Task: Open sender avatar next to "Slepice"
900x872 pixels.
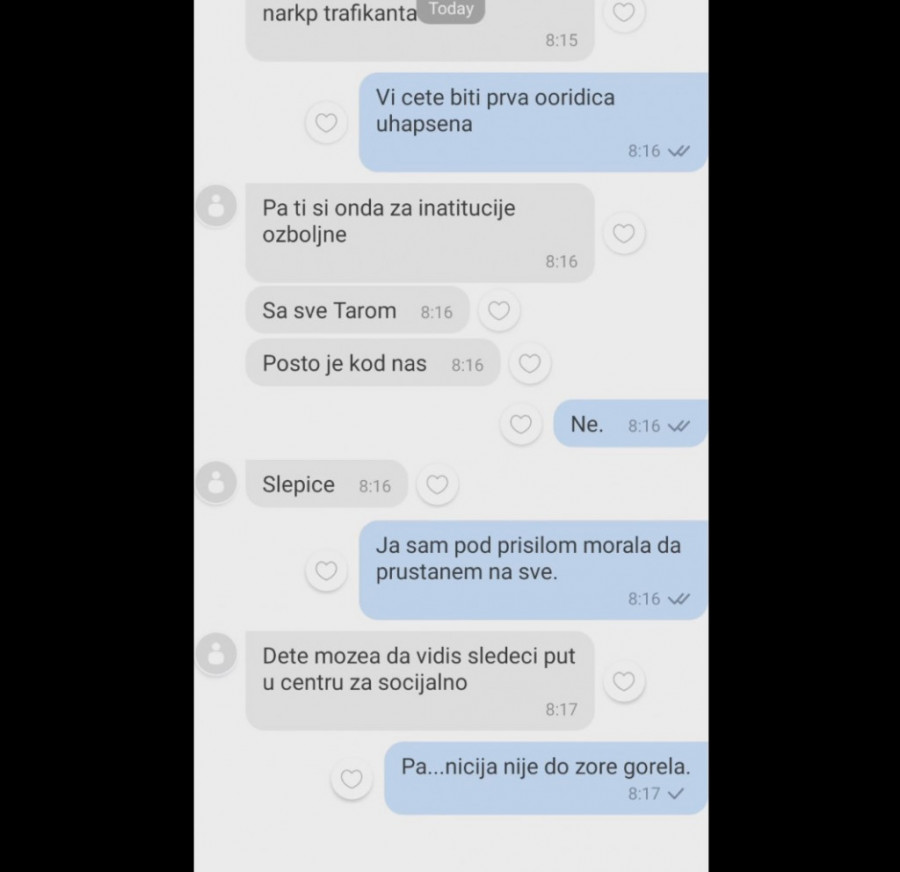Action: click(x=216, y=482)
